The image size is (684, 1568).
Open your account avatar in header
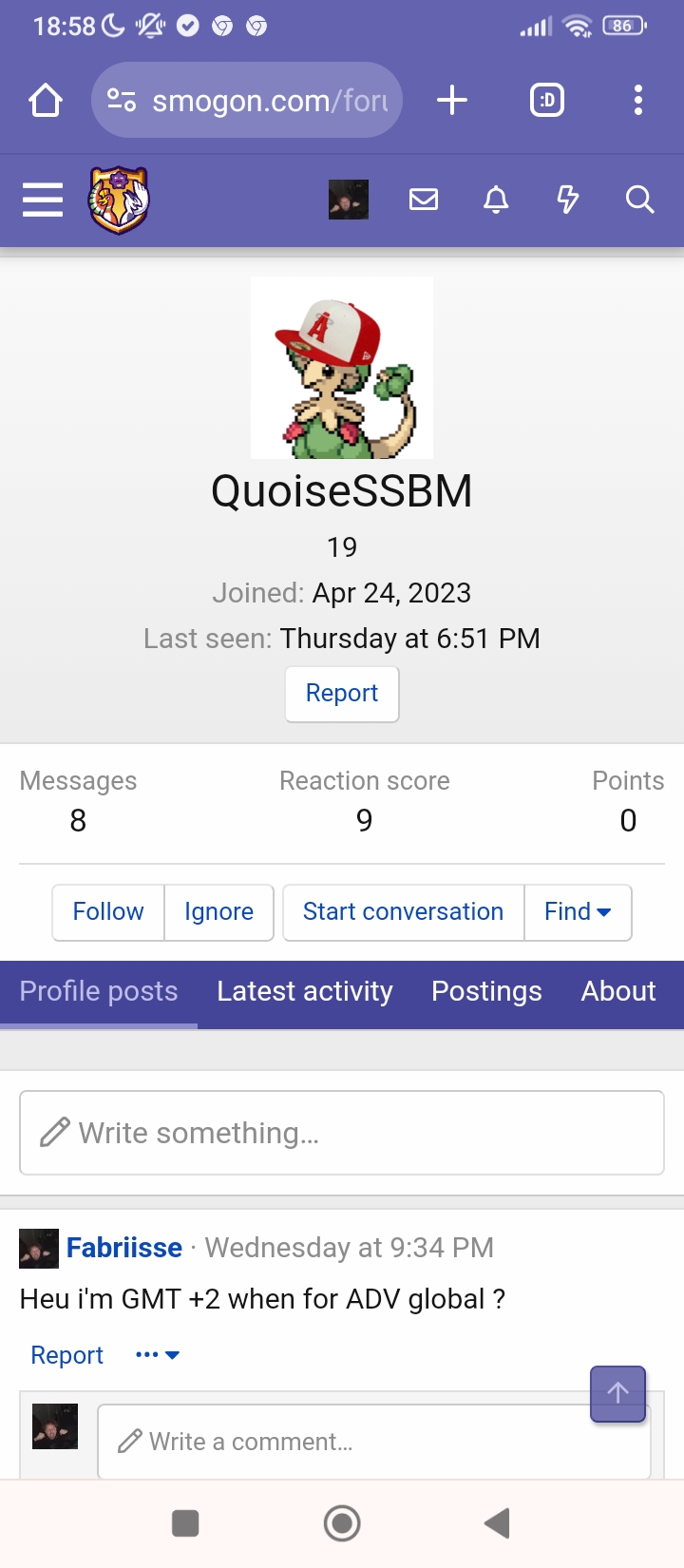tap(349, 200)
